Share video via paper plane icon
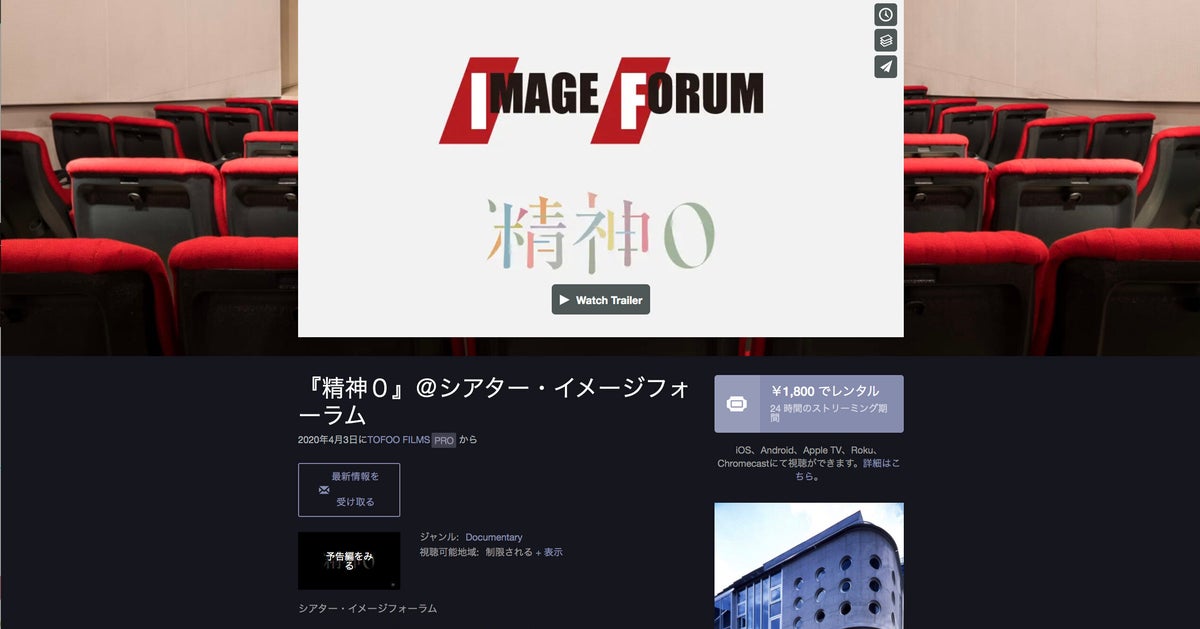The width and height of the screenshot is (1200, 629). click(885, 67)
